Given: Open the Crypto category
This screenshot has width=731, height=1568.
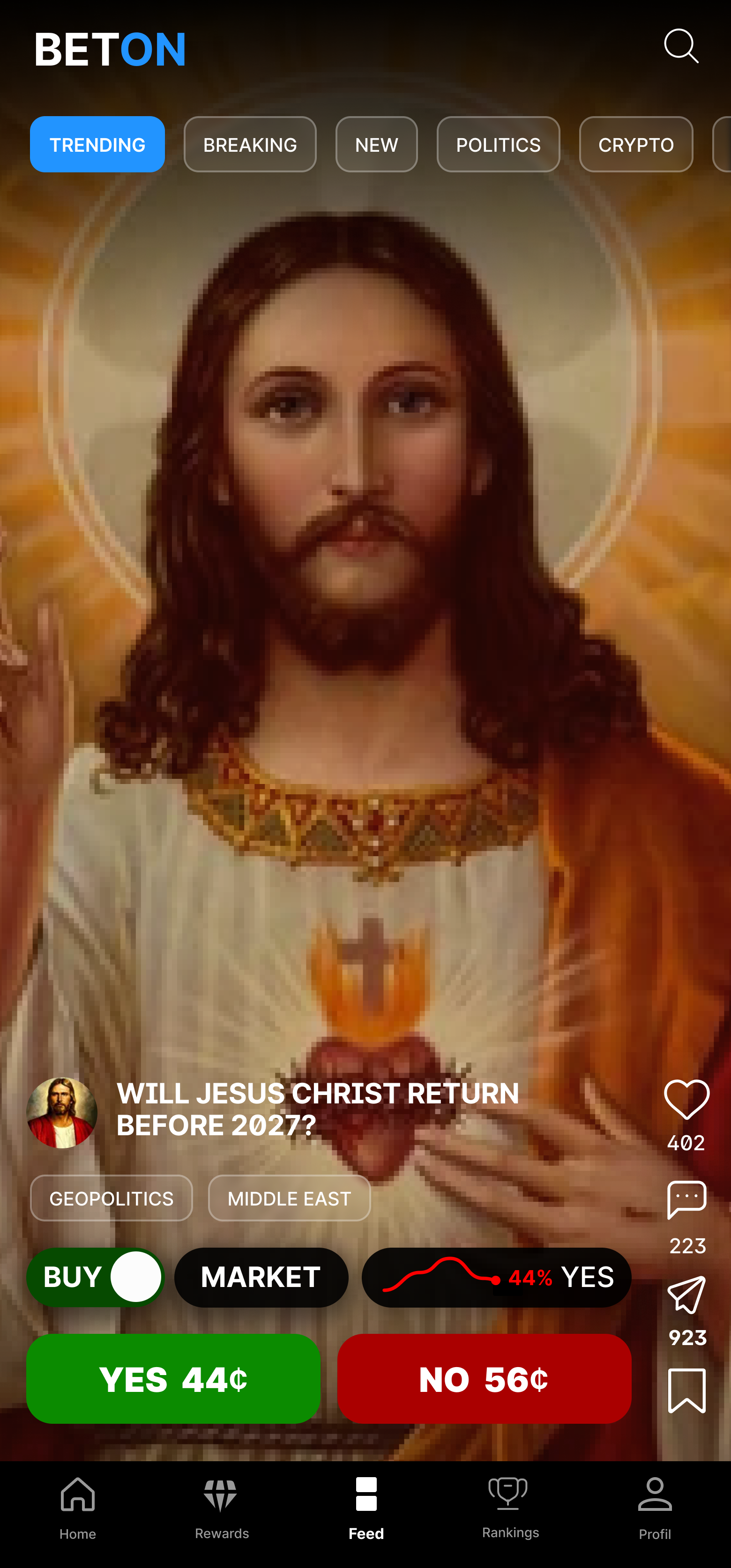Looking at the screenshot, I should coord(635,144).
